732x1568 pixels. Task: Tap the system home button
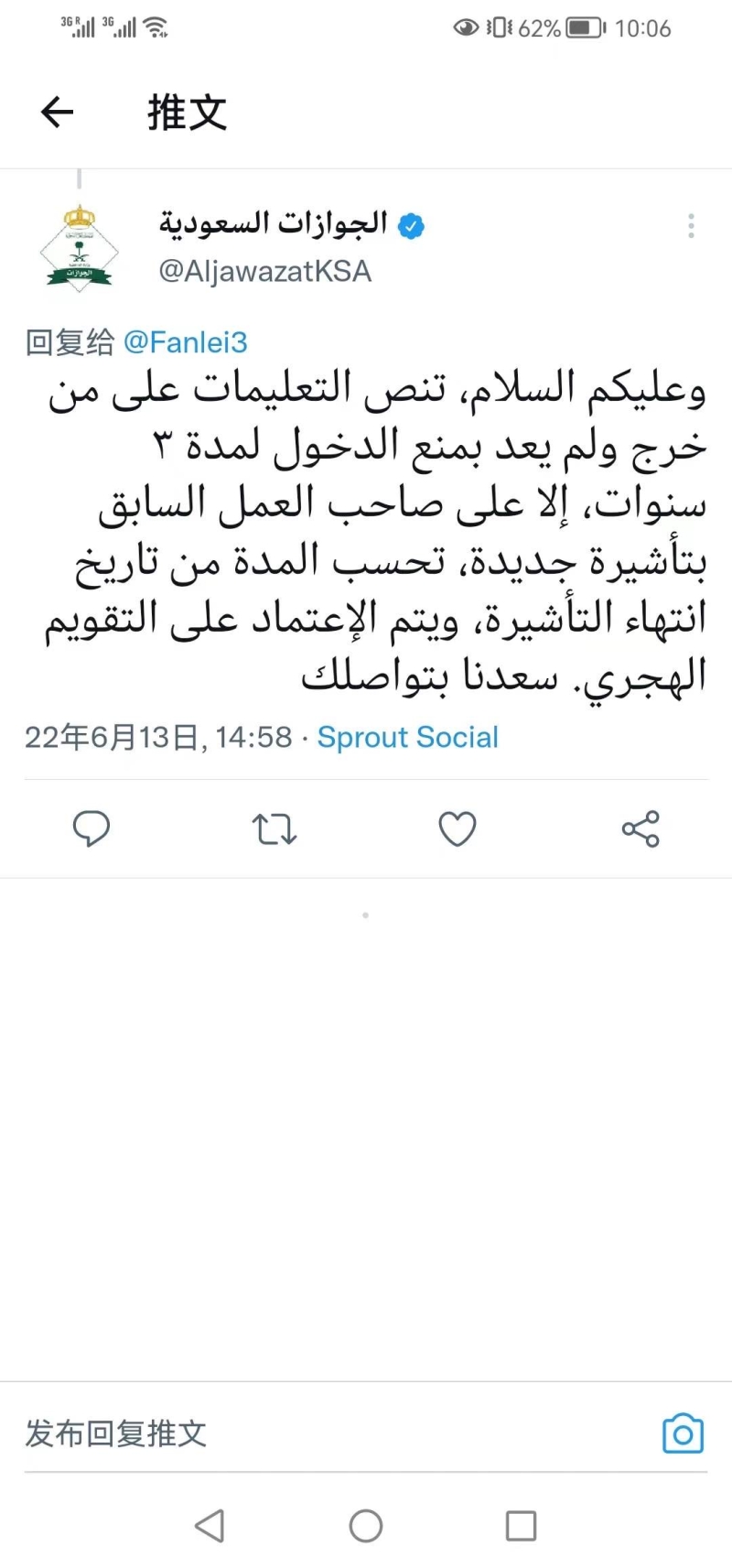point(366,1525)
